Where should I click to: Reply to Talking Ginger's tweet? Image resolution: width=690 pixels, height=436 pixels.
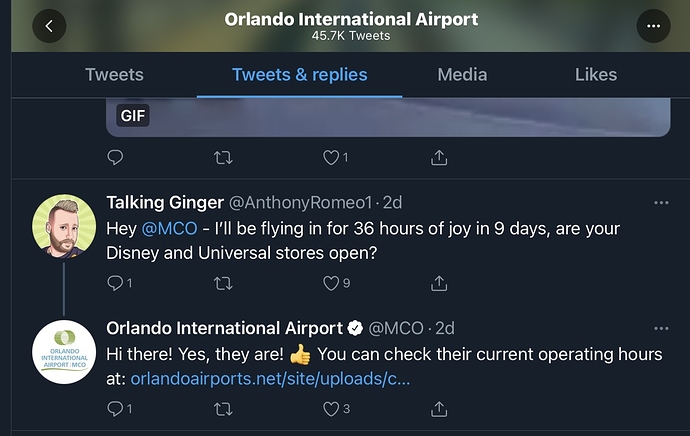115,284
